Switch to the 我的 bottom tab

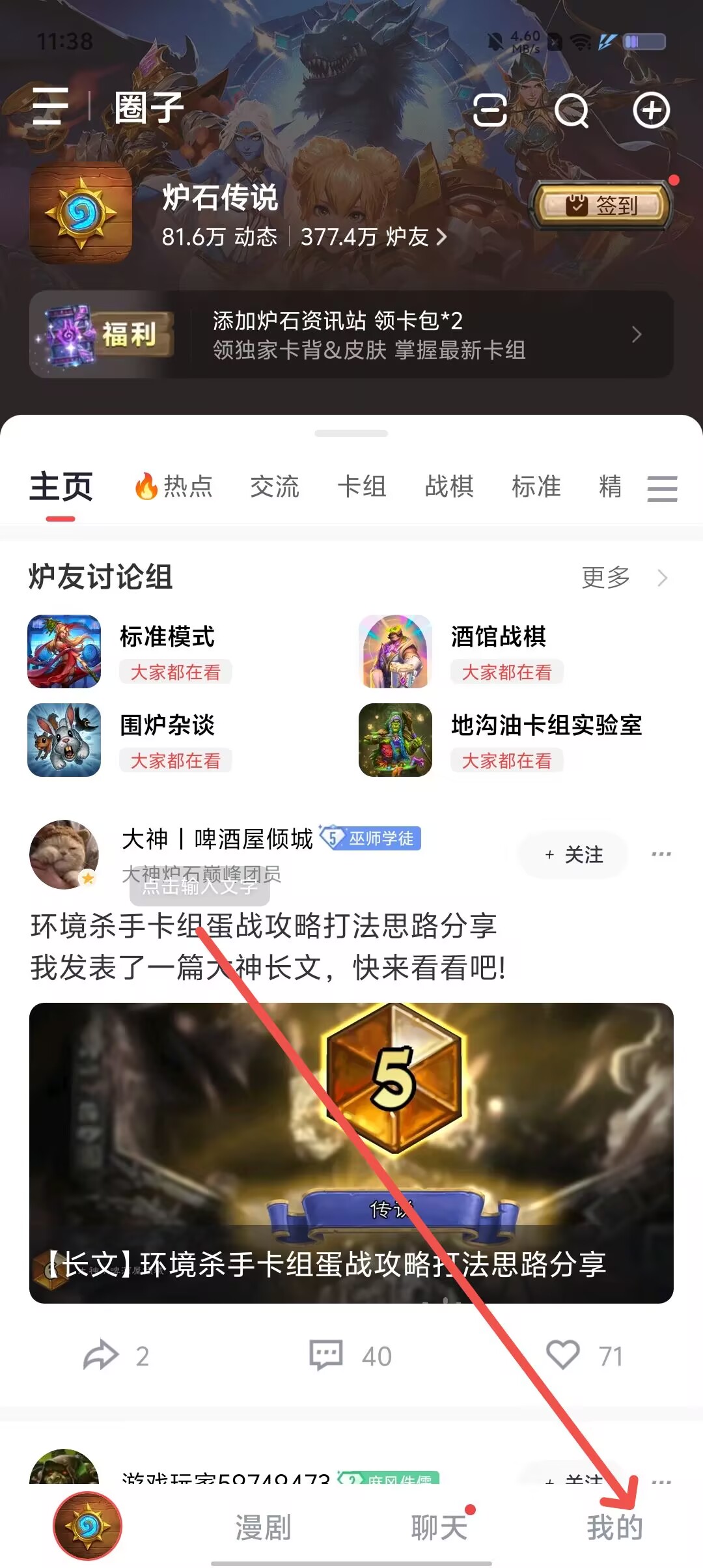coord(614,1528)
